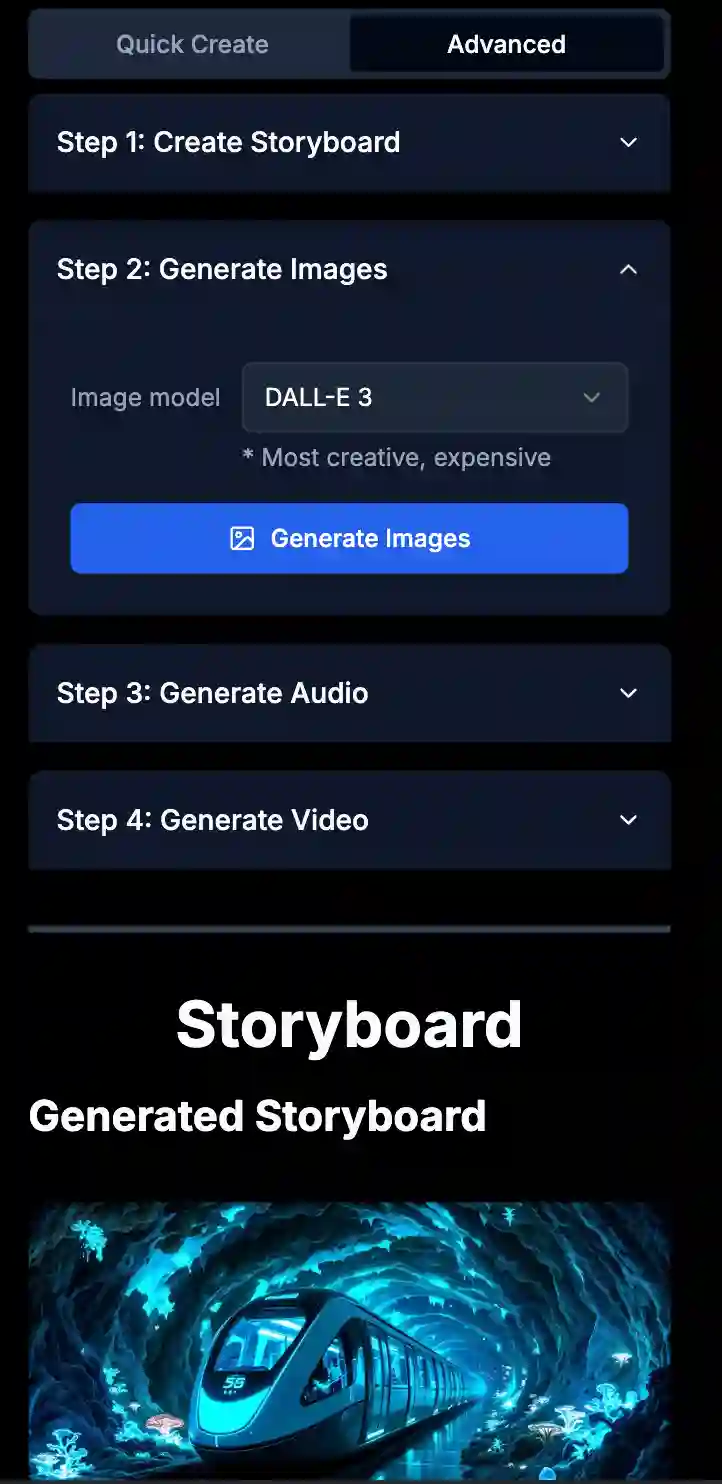The width and height of the screenshot is (722, 1484).
Task: Open the Image model dropdown
Action: point(434,397)
